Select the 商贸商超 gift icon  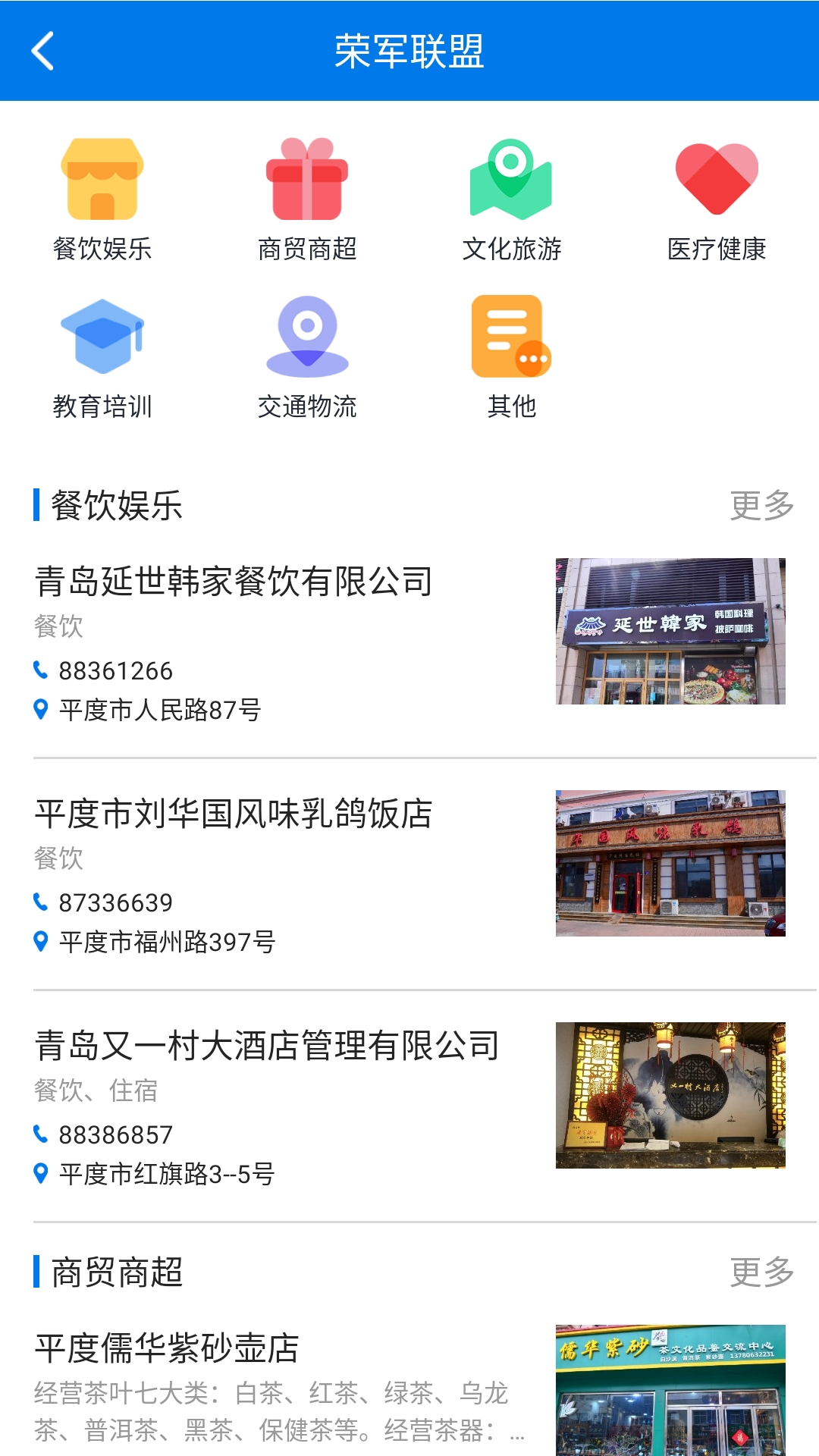[306, 178]
